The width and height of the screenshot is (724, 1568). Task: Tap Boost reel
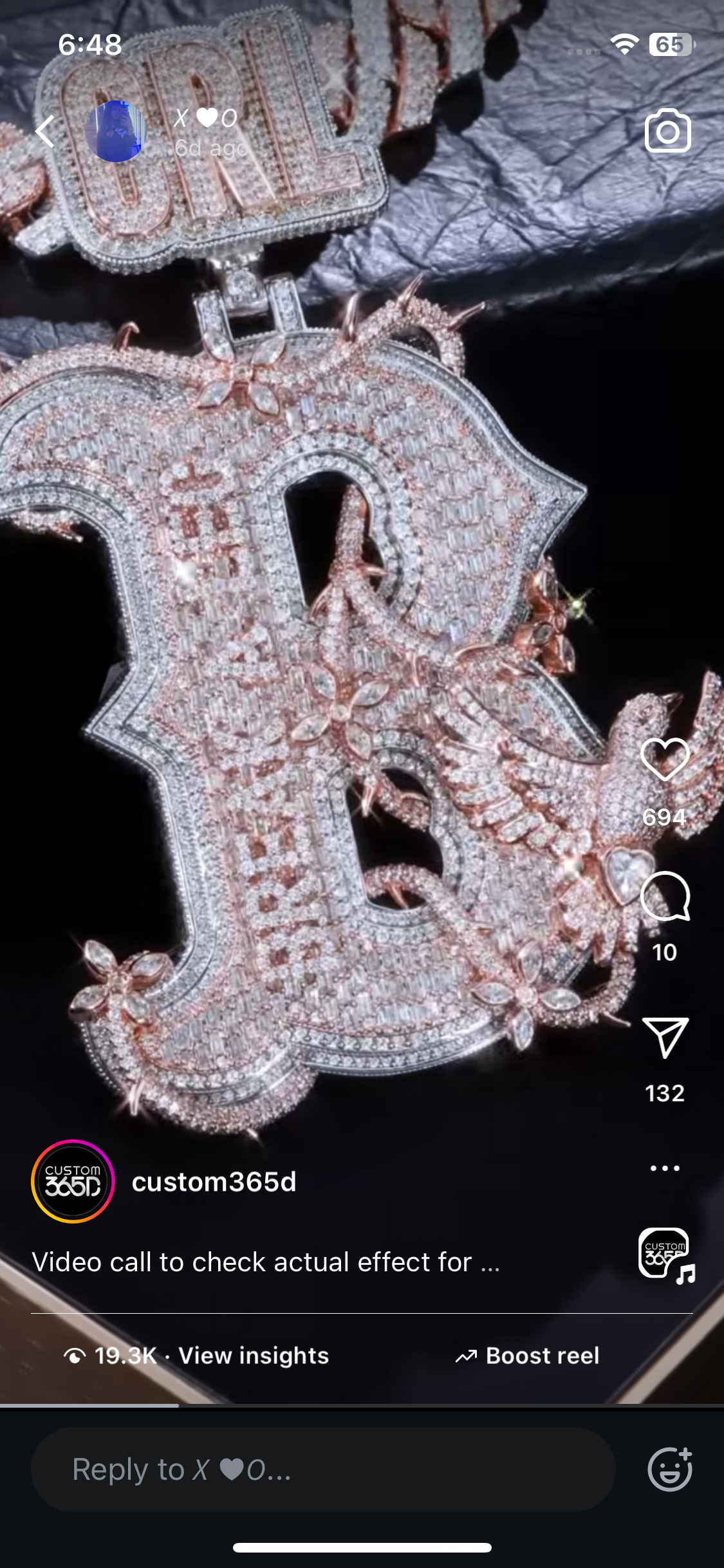[x=528, y=1356]
